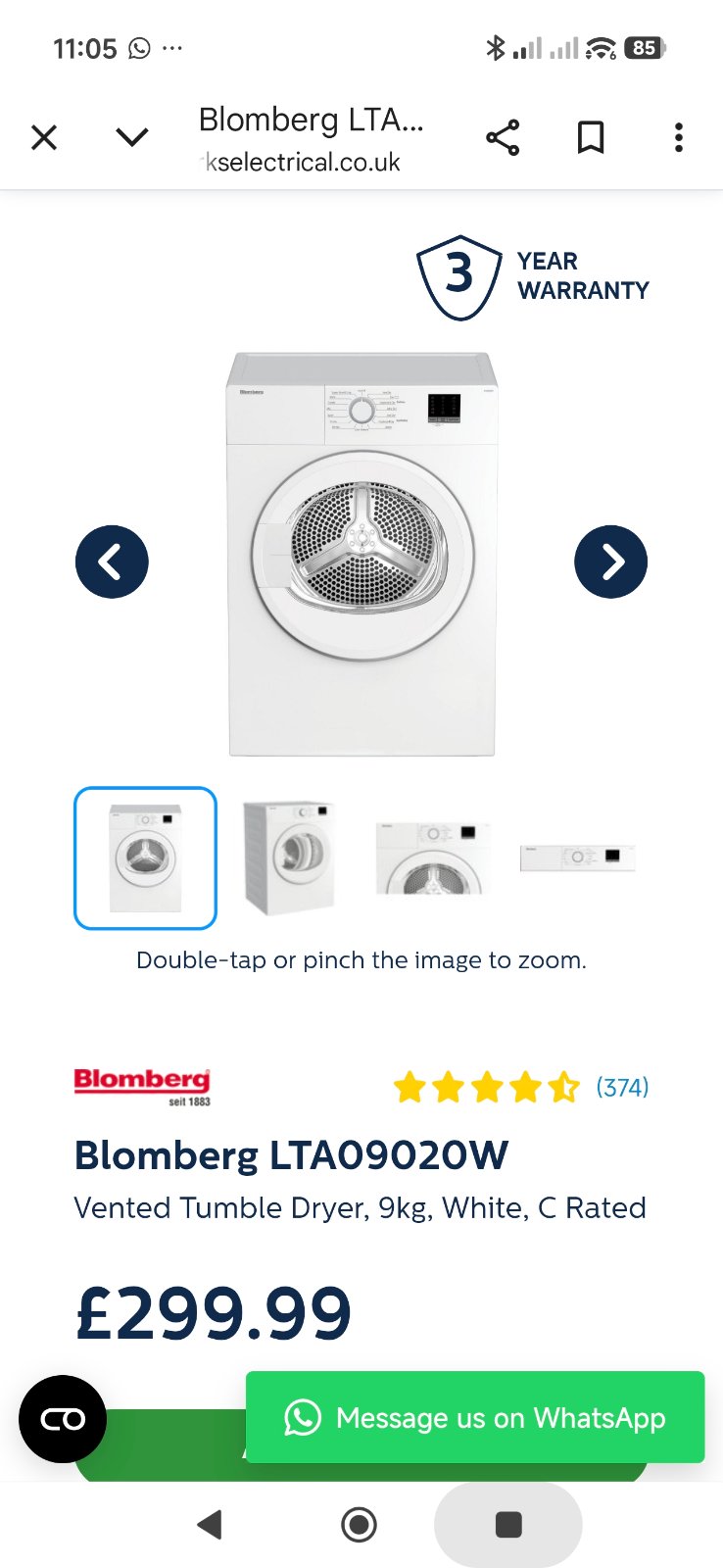This screenshot has width=723, height=1568.
Task: Select the control panel strip thumbnail
Action: tap(578, 857)
